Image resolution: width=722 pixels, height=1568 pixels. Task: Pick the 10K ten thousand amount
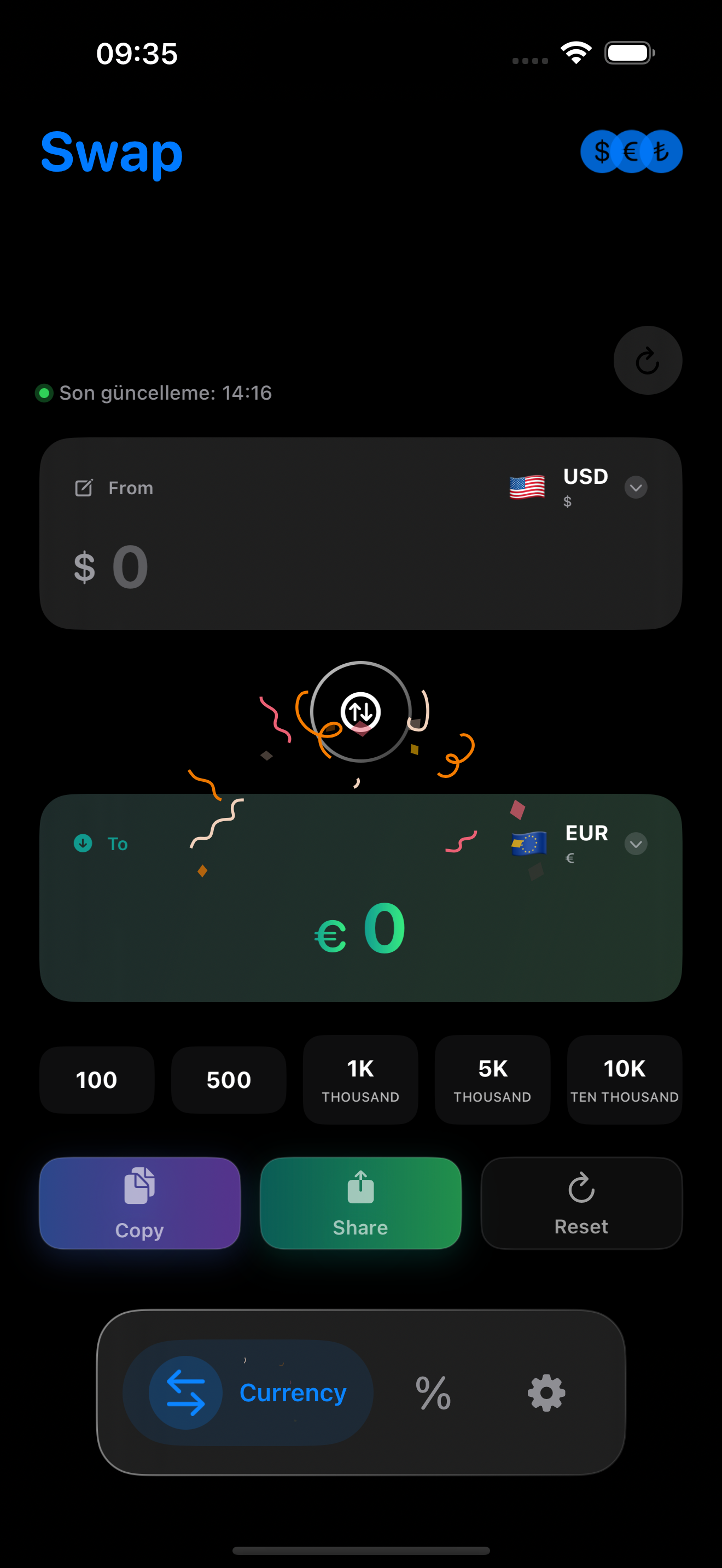(624, 1080)
